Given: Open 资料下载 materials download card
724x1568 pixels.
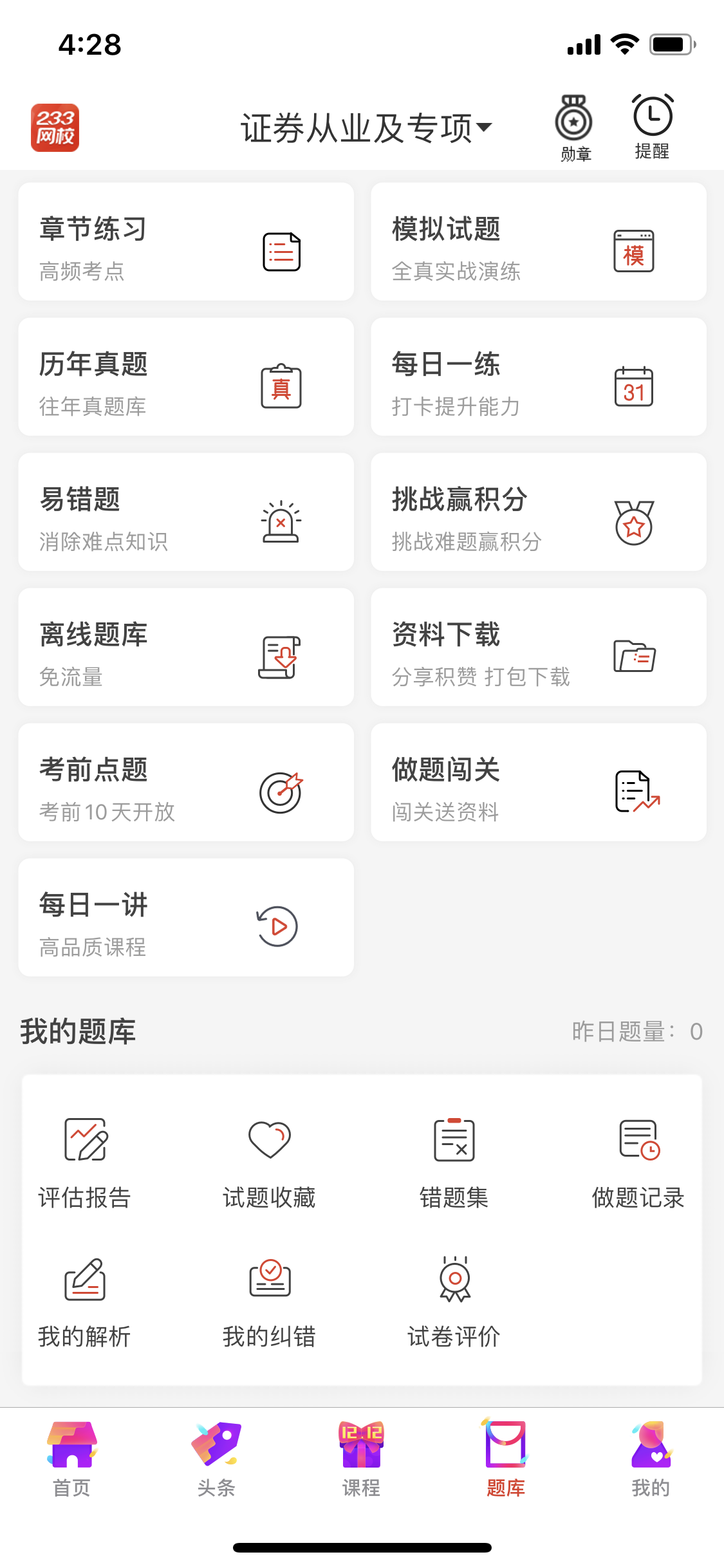Looking at the screenshot, I should pos(539,647).
